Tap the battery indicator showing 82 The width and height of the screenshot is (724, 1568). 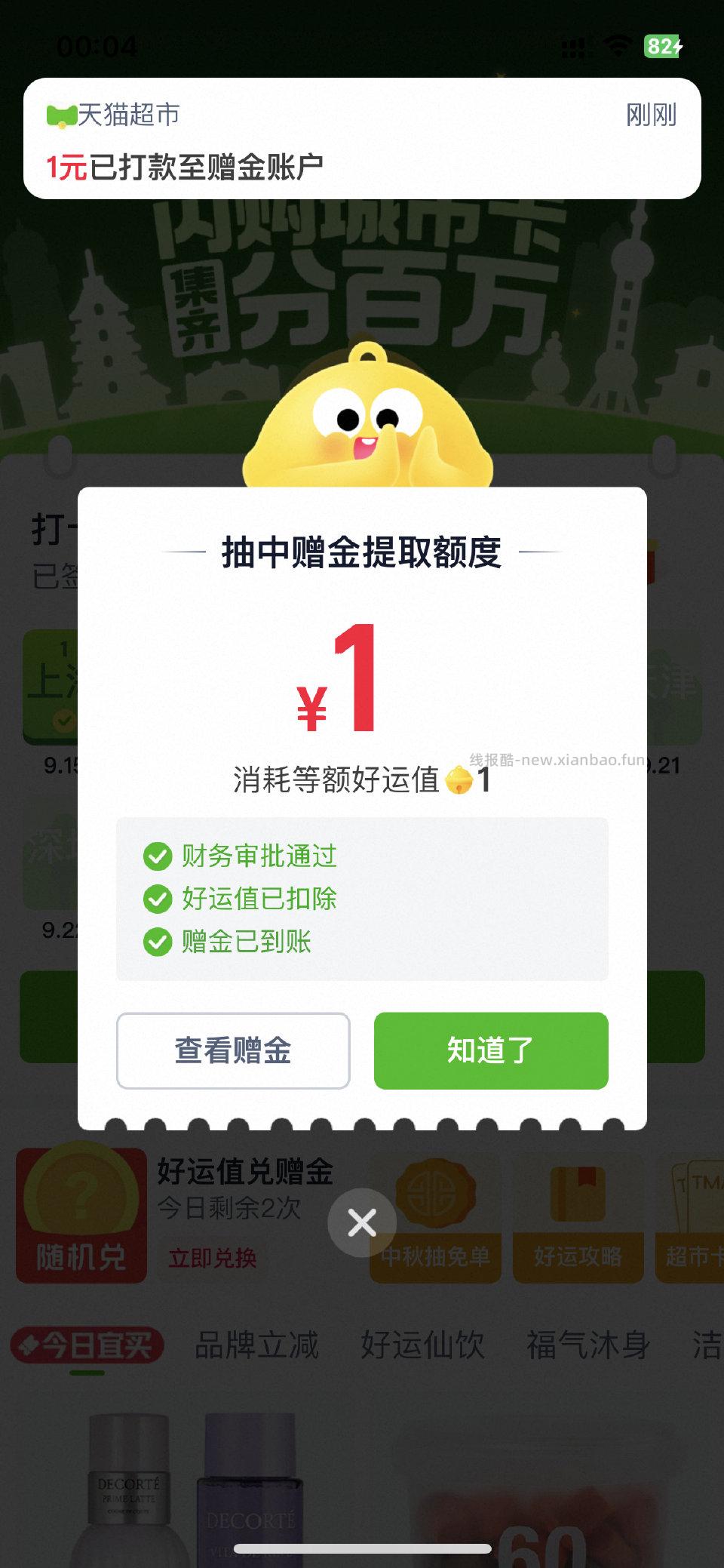coord(662,48)
